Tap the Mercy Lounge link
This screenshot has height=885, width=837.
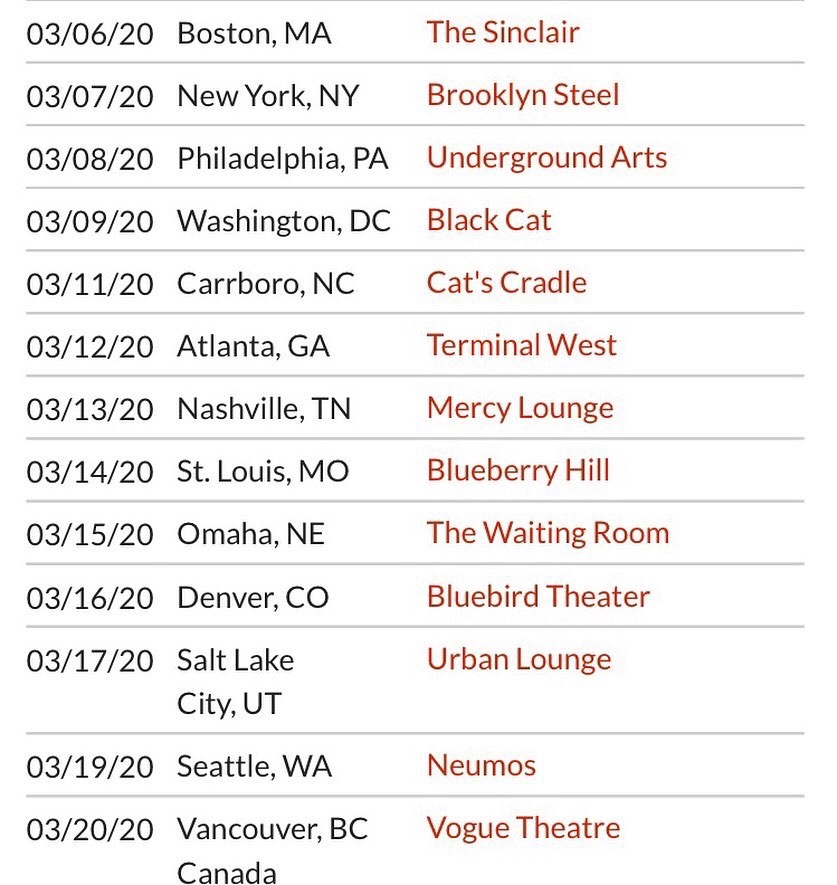(x=520, y=408)
